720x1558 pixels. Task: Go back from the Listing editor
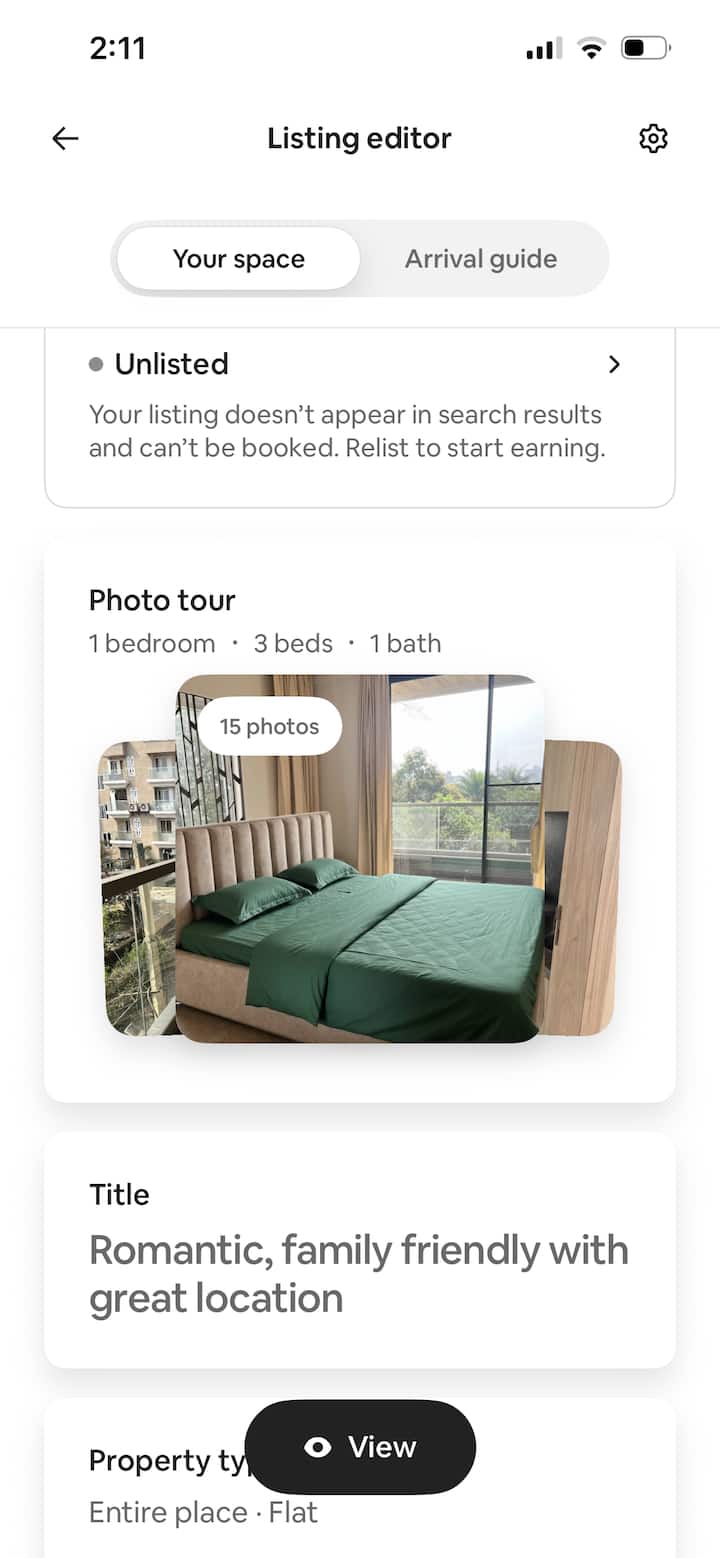tap(66, 138)
